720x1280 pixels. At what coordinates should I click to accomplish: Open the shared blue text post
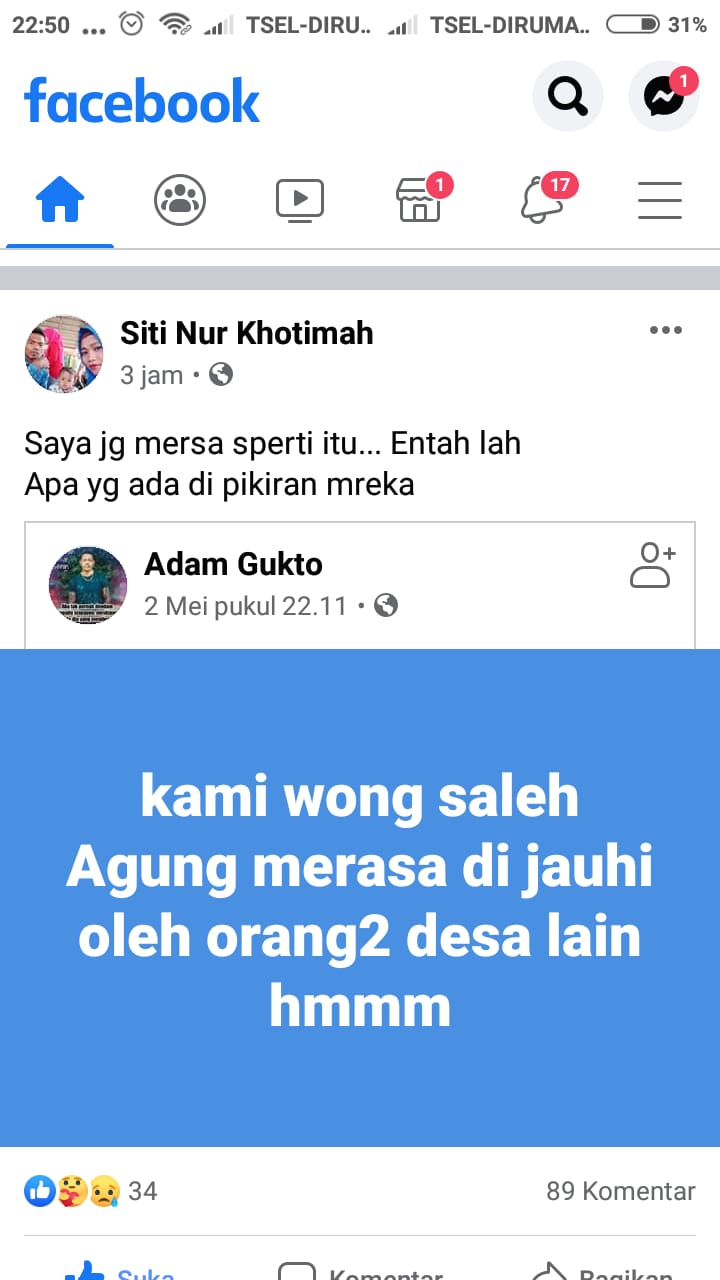coord(360,898)
